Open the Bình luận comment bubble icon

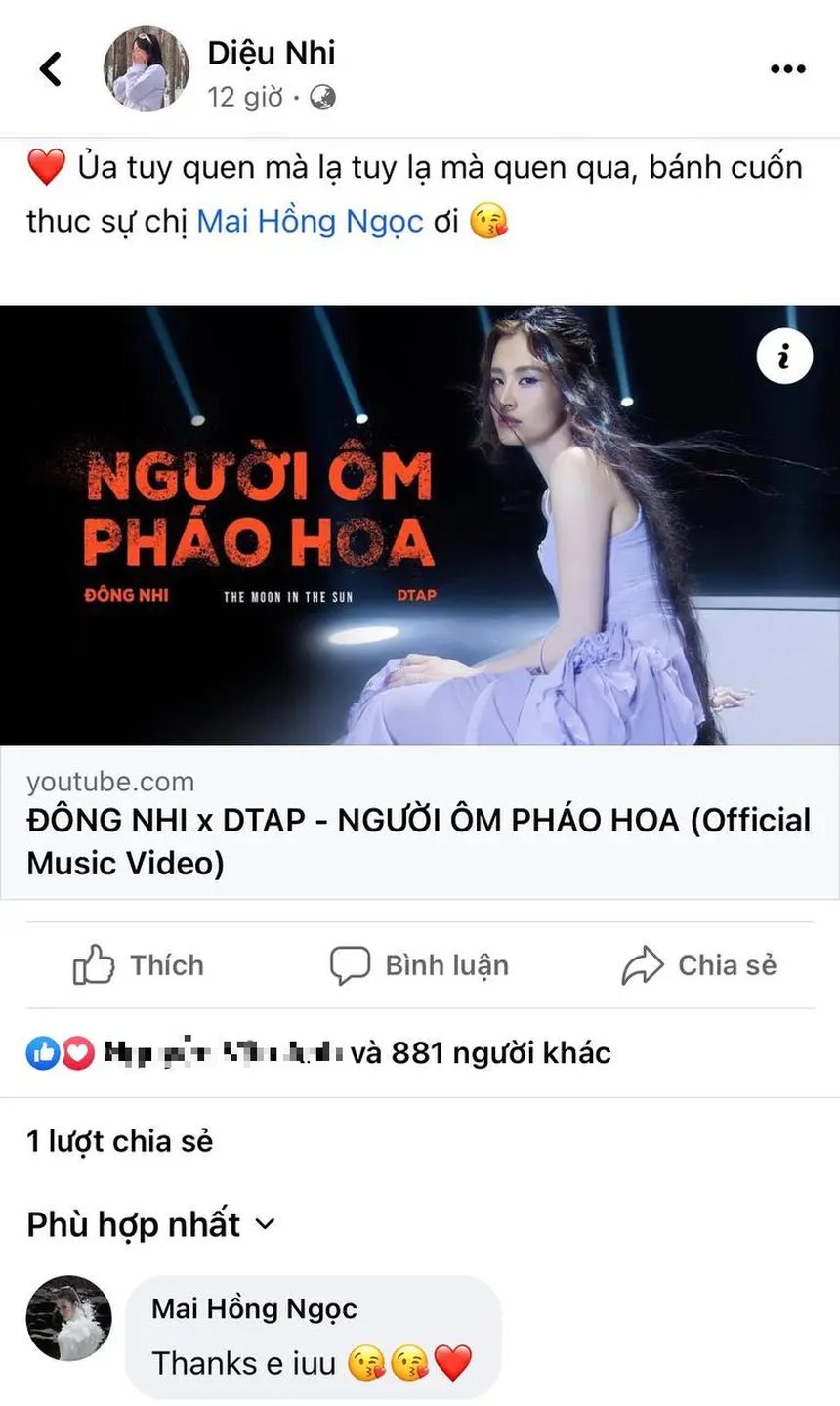pos(350,964)
